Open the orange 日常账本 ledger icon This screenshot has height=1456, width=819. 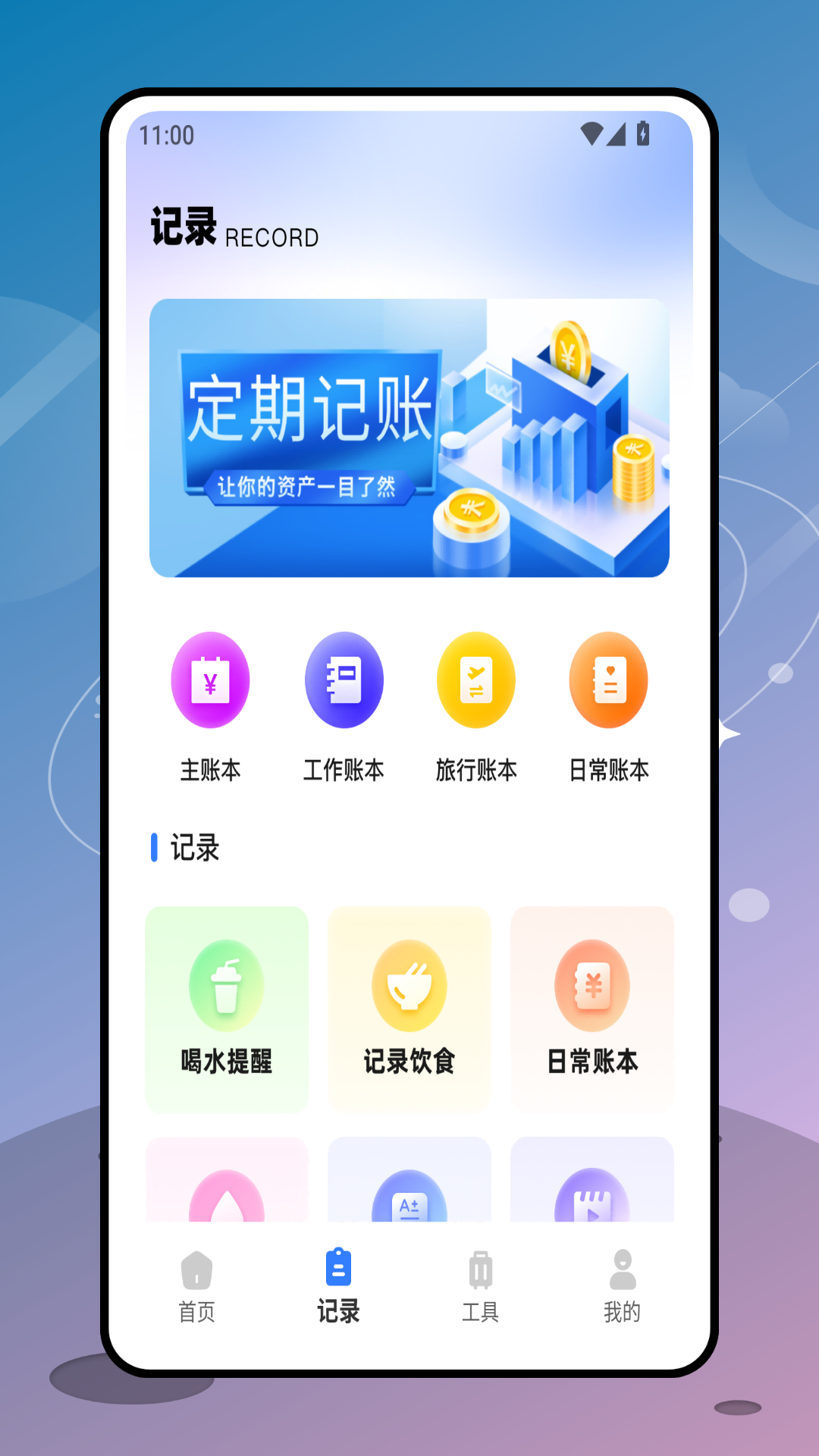[607, 679]
